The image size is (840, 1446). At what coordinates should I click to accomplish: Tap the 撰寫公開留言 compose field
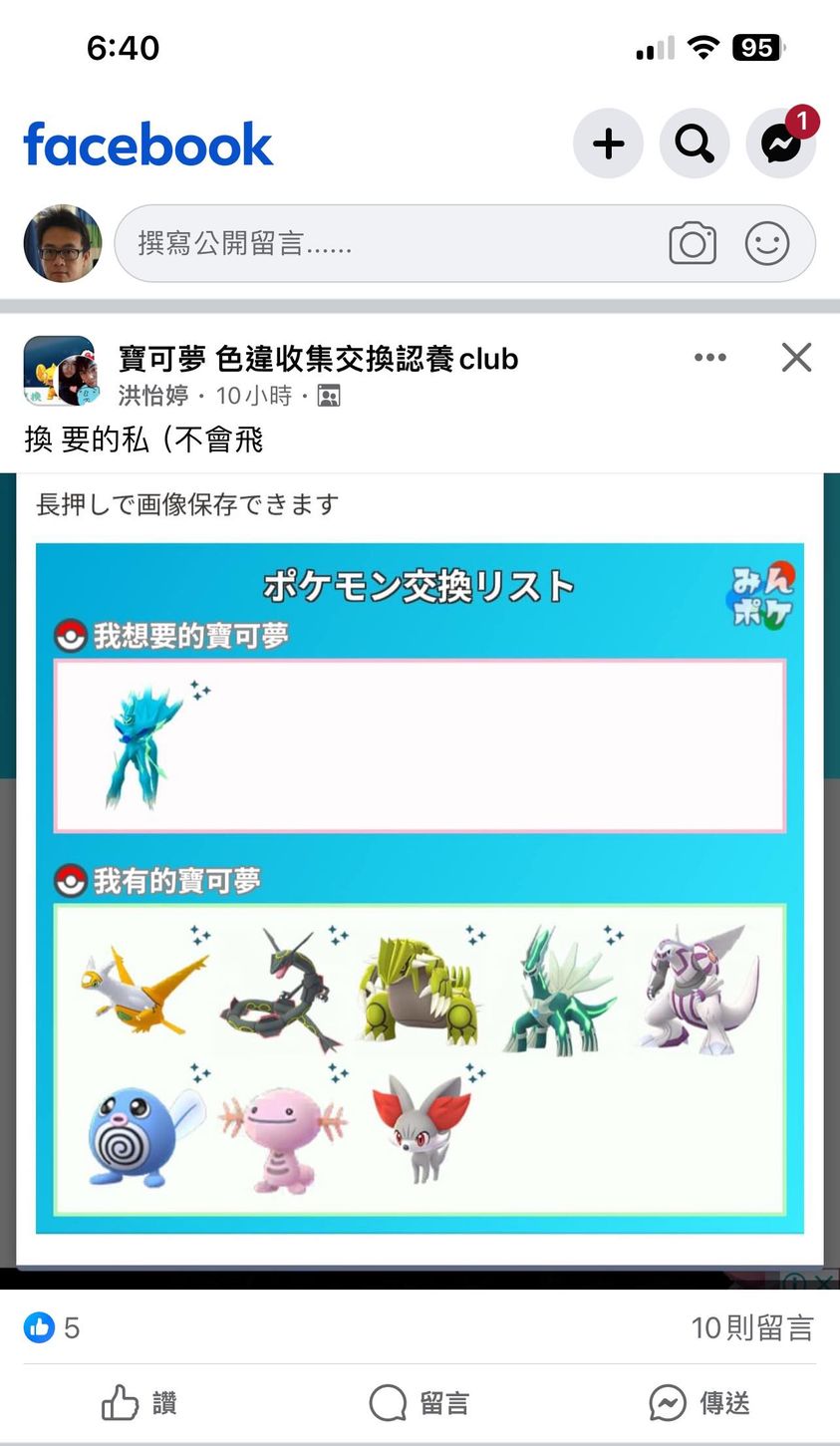pos(389,243)
